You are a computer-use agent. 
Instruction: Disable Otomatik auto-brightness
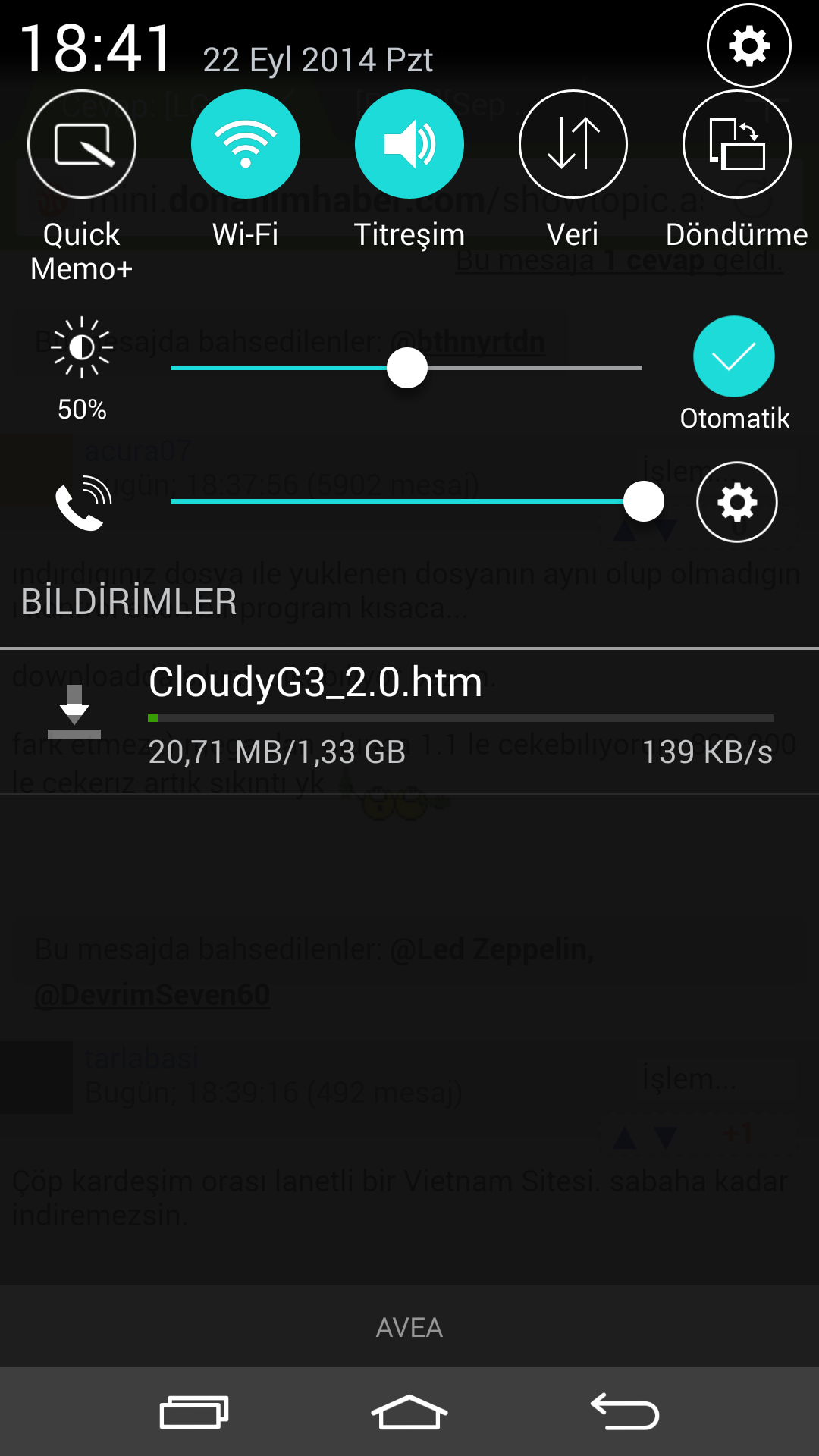tap(734, 356)
